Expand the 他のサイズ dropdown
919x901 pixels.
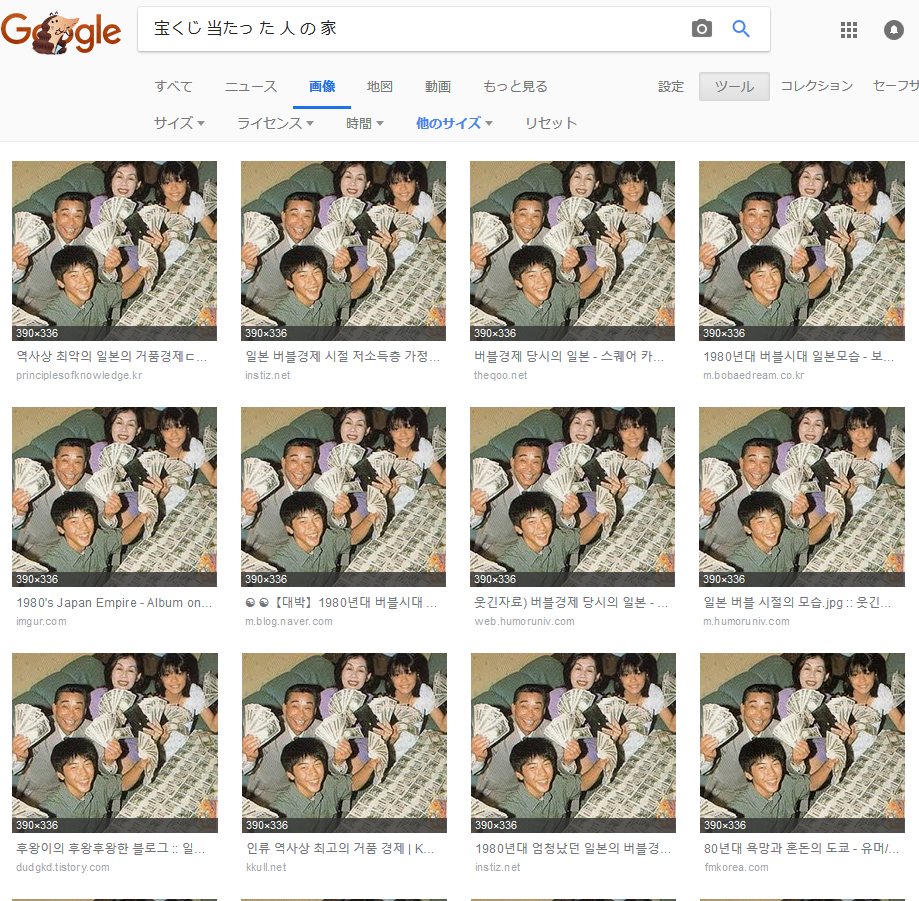[454, 123]
